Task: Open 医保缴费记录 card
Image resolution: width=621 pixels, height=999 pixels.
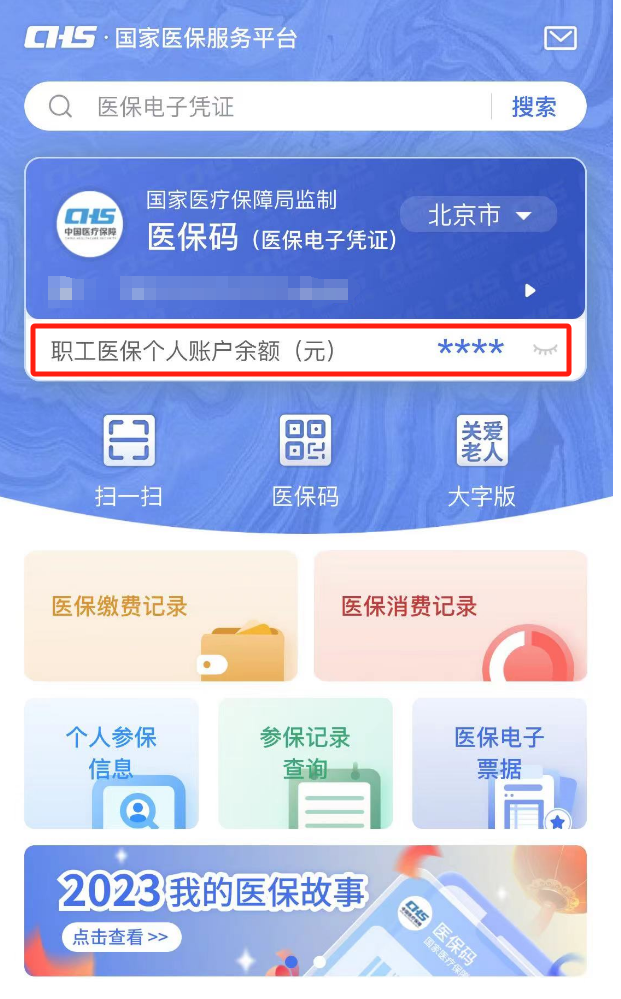Action: (x=161, y=615)
